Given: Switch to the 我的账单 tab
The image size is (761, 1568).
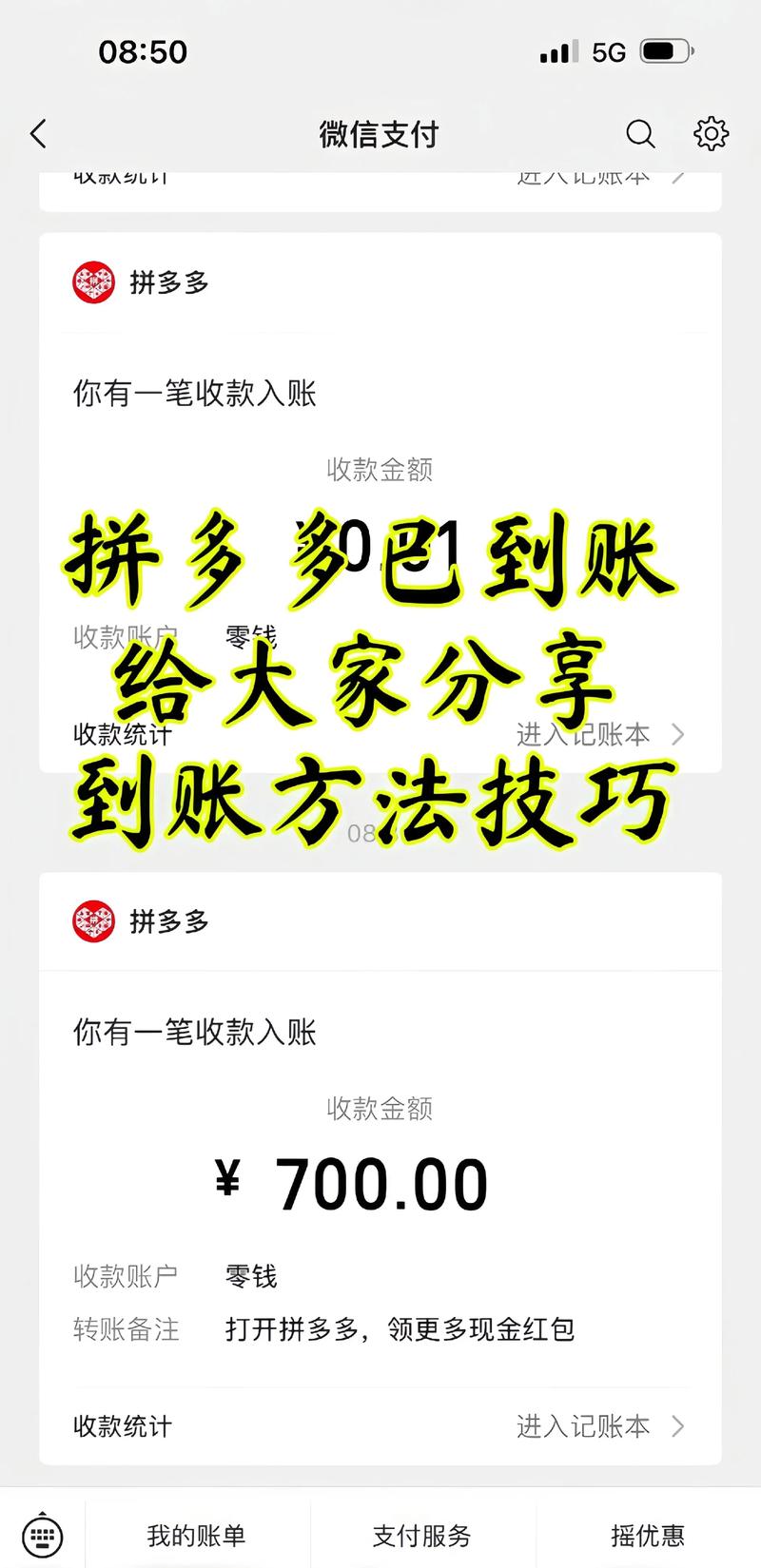Looking at the screenshot, I should [195, 1534].
